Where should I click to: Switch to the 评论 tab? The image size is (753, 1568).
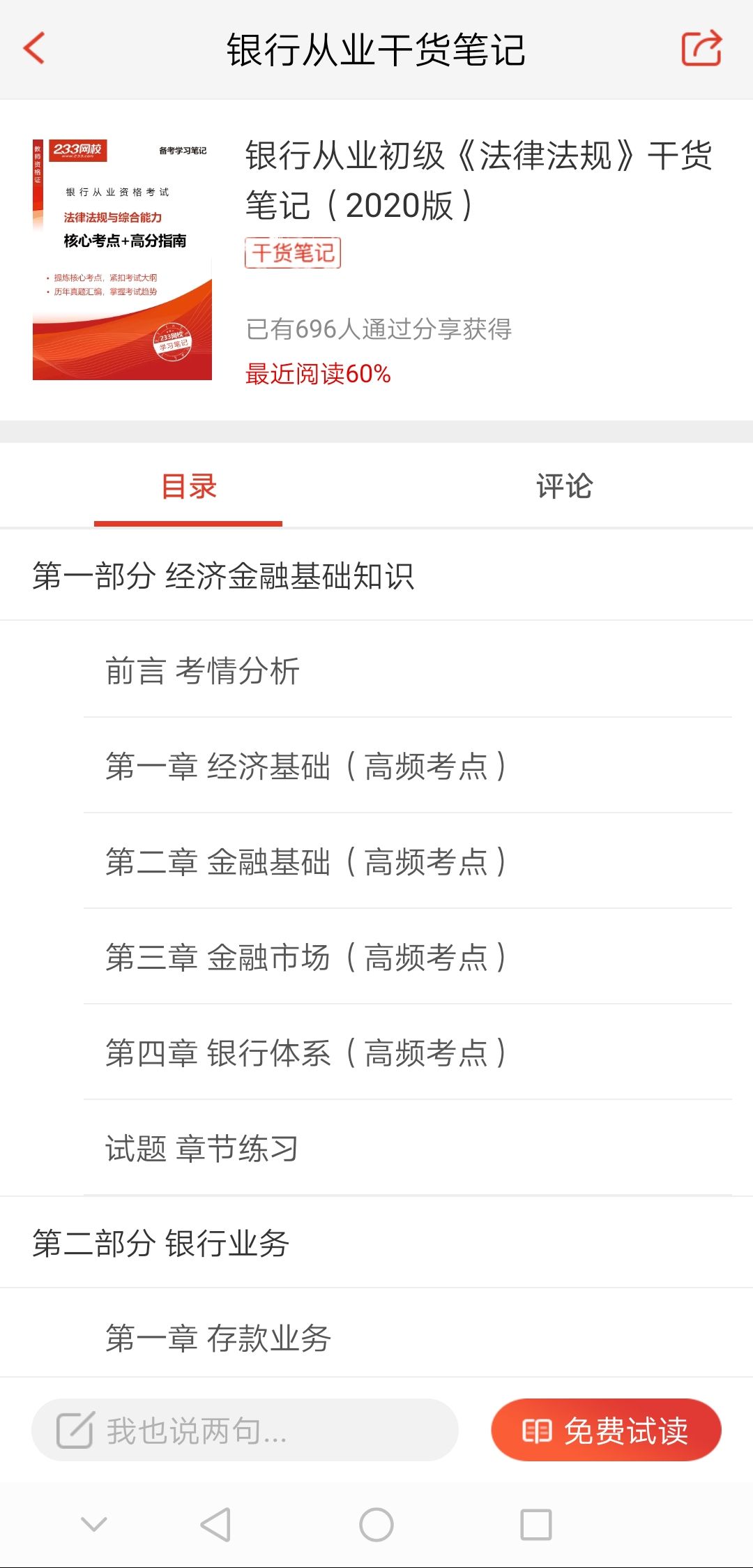click(564, 486)
